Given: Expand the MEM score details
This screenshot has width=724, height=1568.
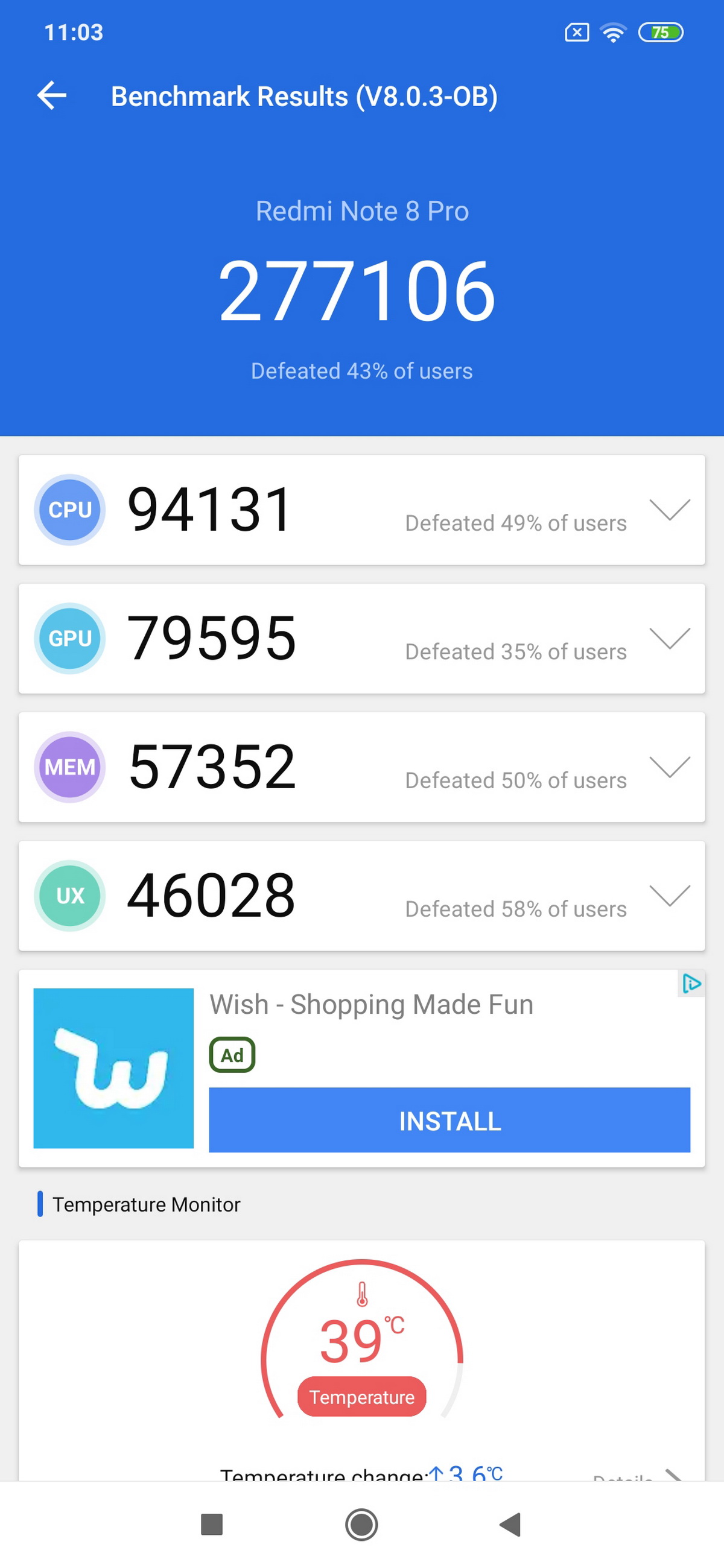Looking at the screenshot, I should point(669,767).
